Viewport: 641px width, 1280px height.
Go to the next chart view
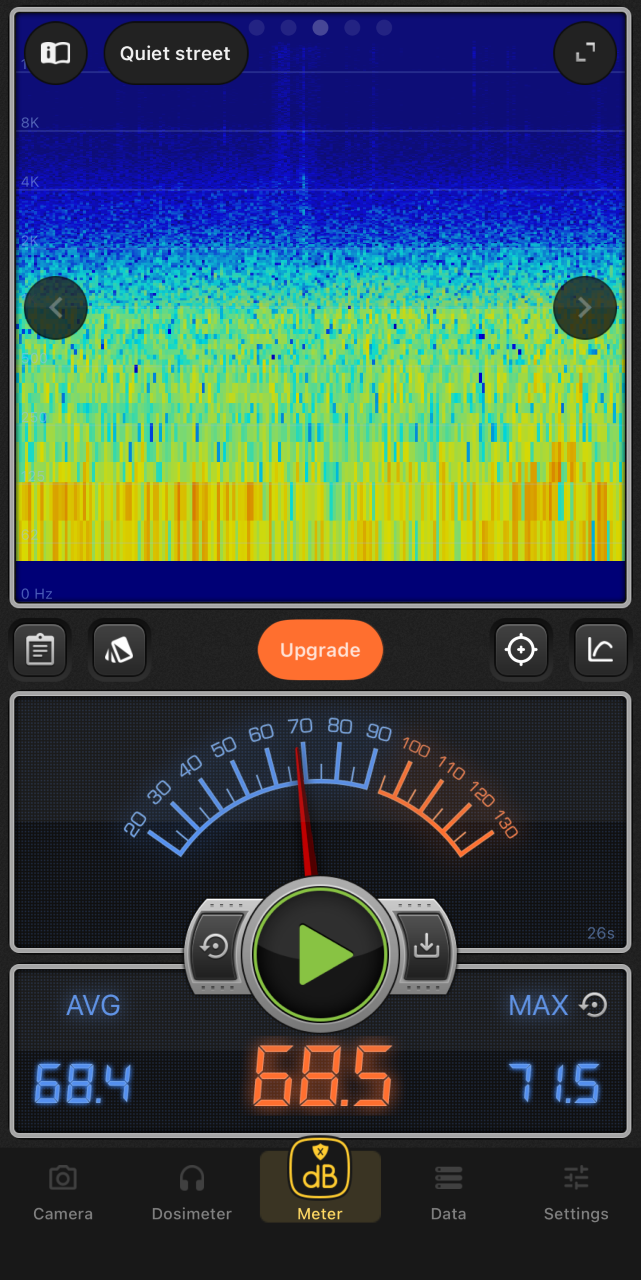click(x=584, y=308)
